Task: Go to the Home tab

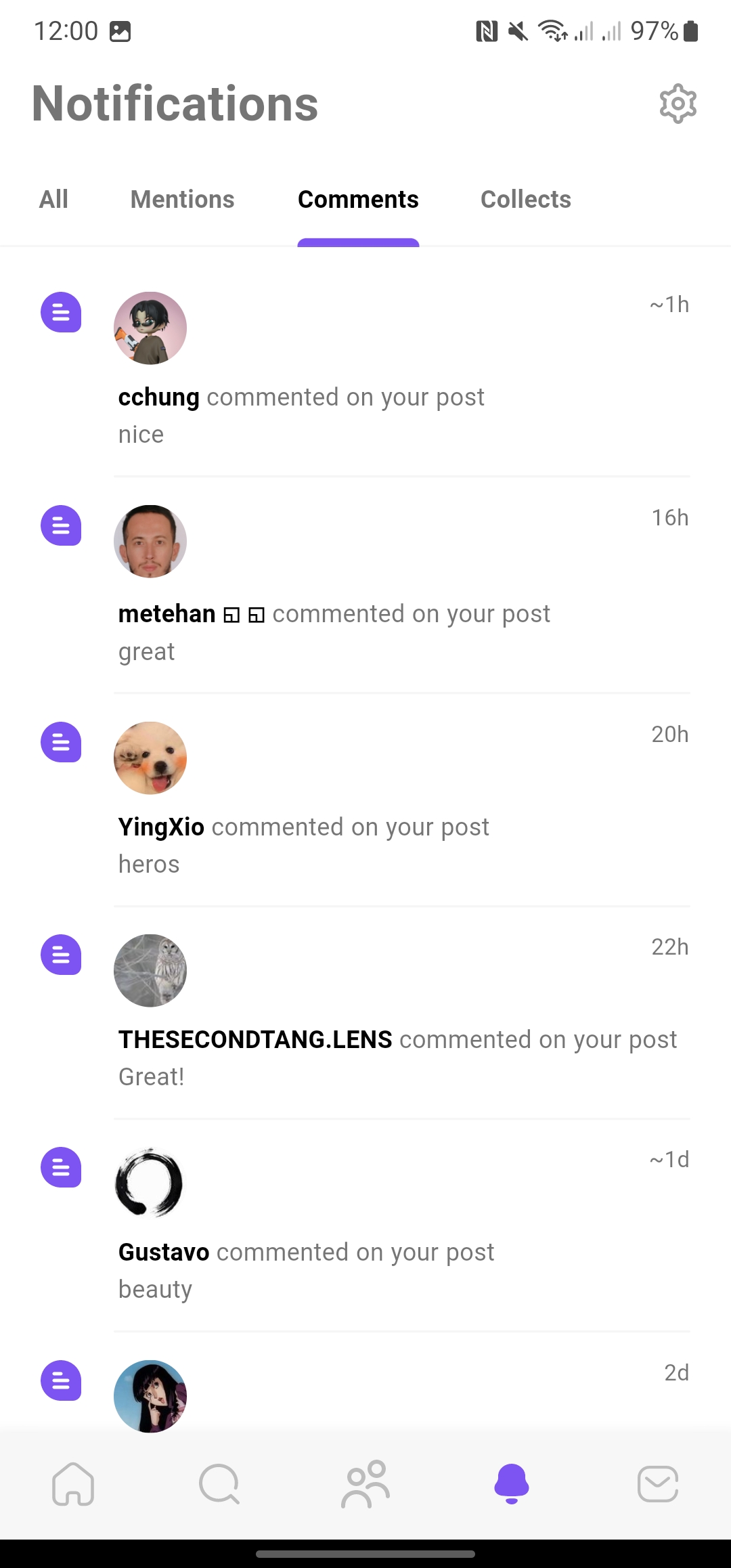Action: [73, 1484]
